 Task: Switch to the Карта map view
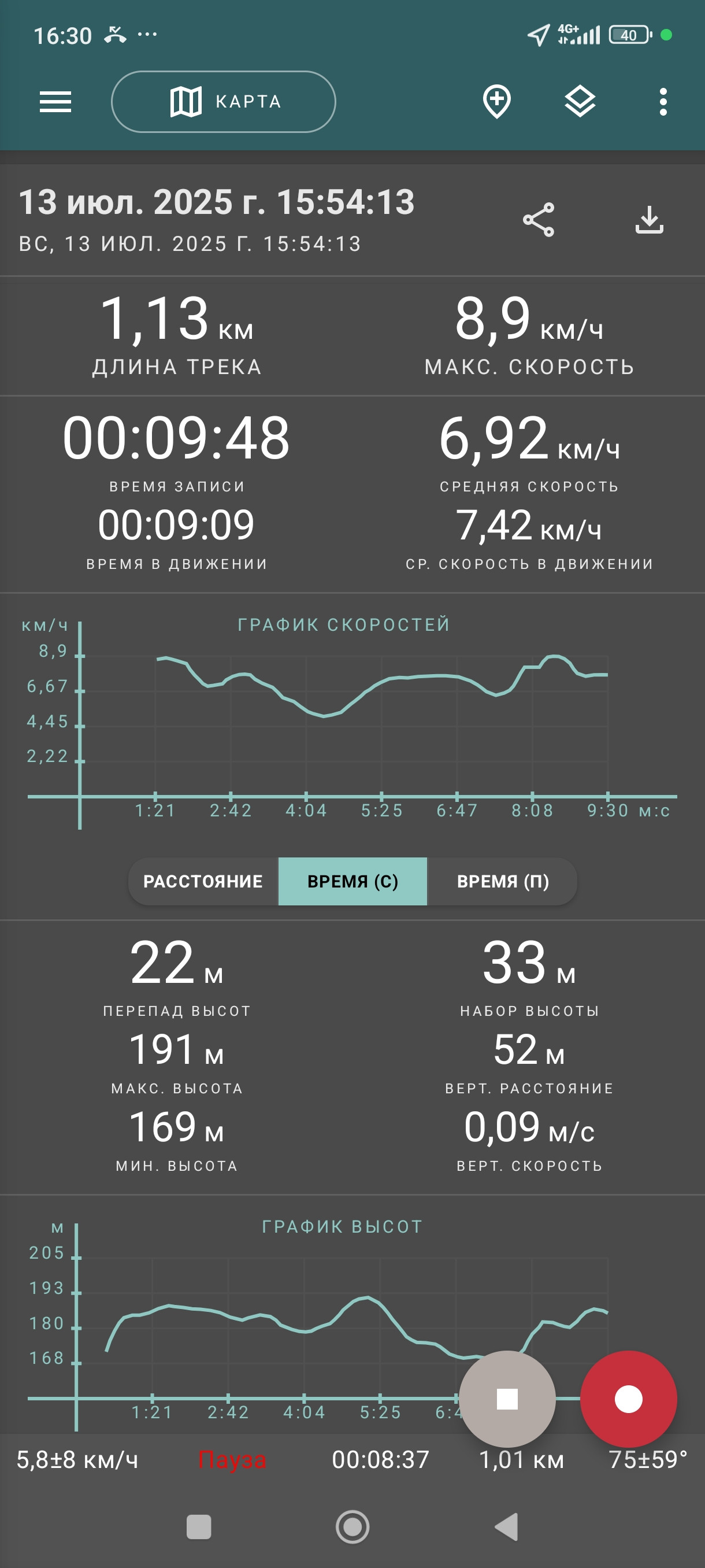point(223,102)
